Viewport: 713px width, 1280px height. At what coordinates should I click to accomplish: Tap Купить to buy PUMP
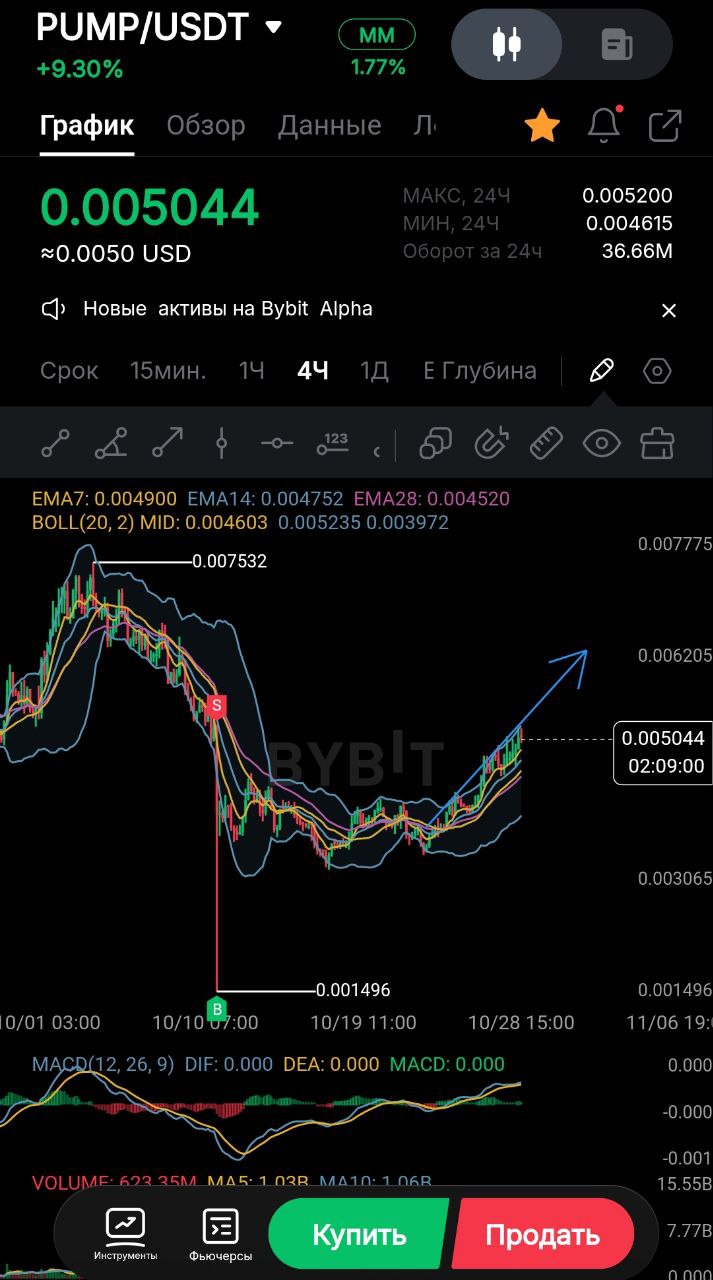pyautogui.click(x=359, y=1234)
